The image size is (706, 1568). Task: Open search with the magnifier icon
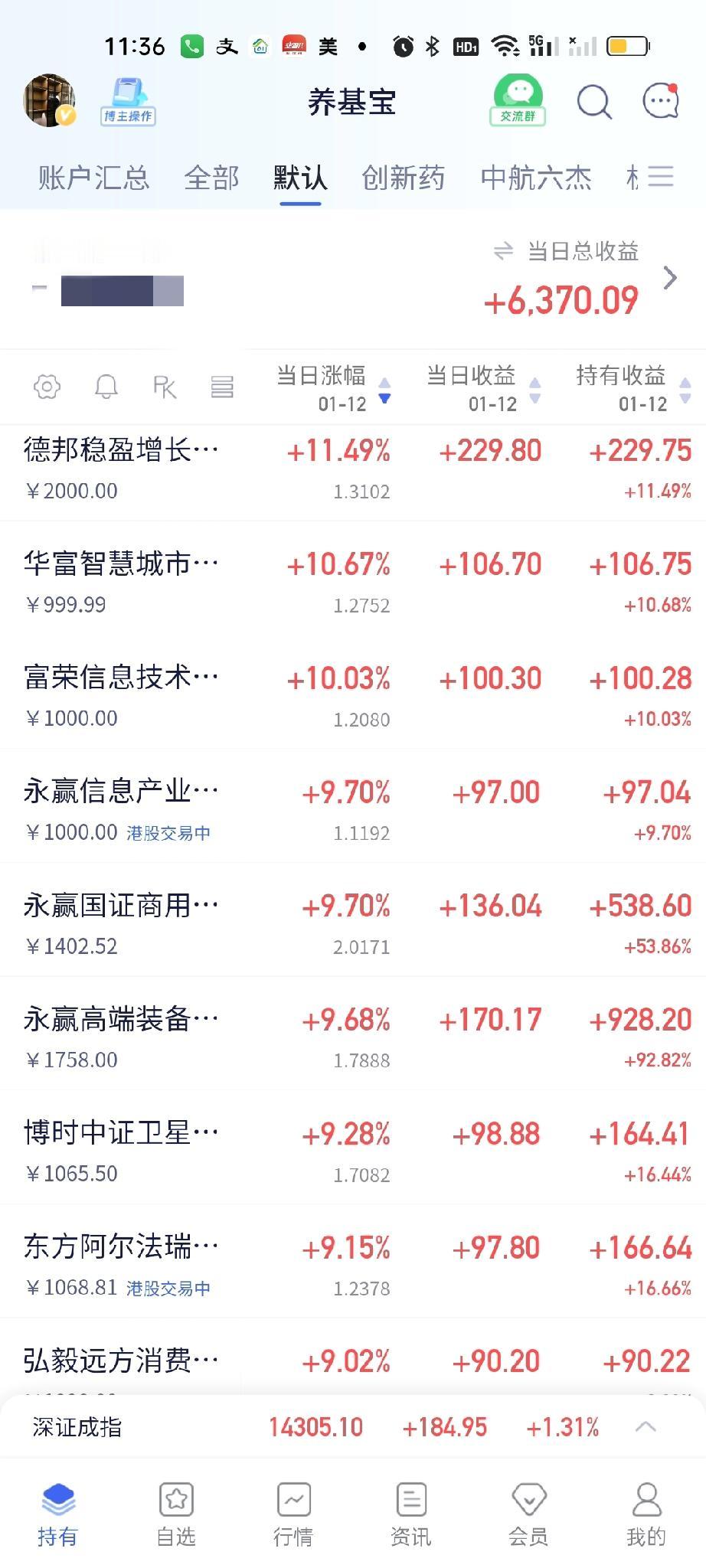(x=593, y=102)
